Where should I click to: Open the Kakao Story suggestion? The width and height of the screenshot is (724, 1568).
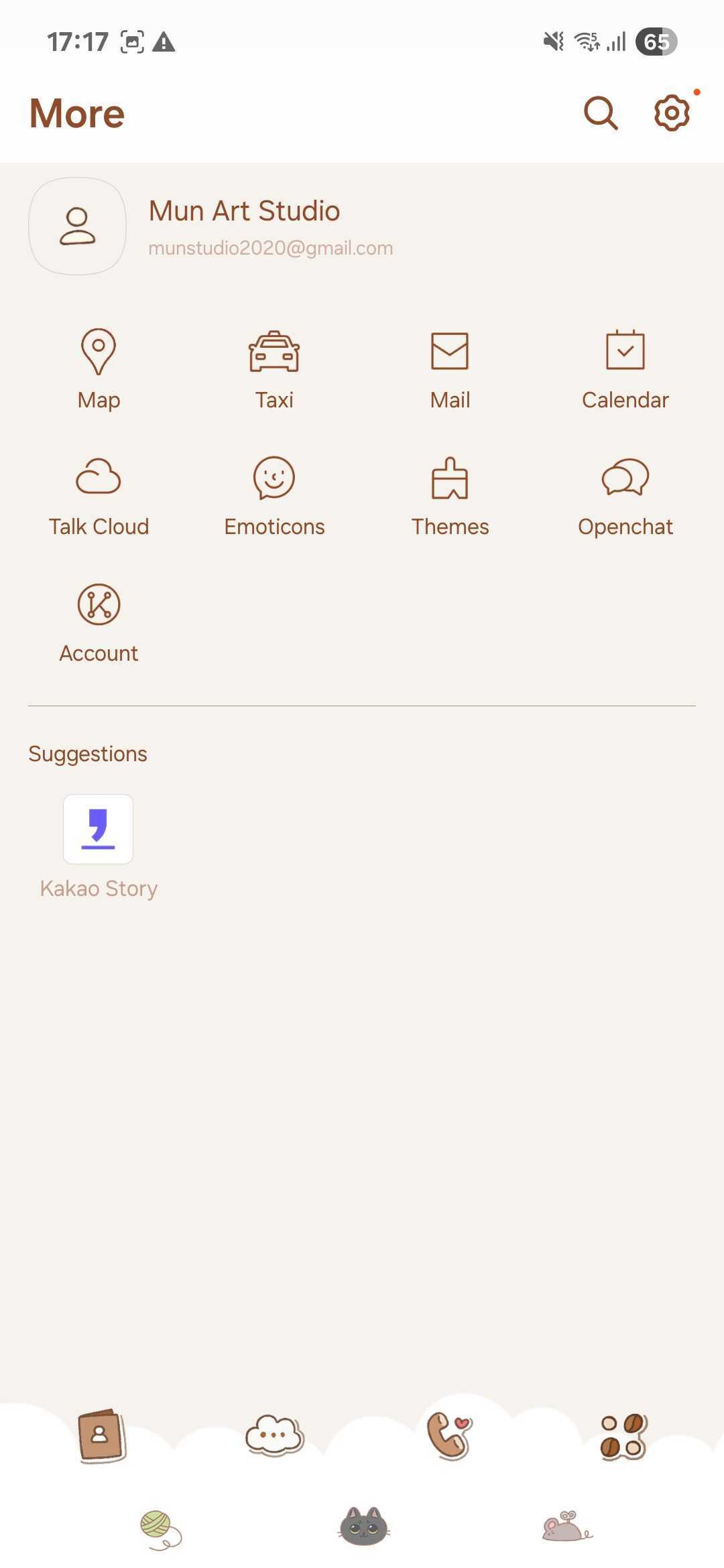click(x=99, y=846)
